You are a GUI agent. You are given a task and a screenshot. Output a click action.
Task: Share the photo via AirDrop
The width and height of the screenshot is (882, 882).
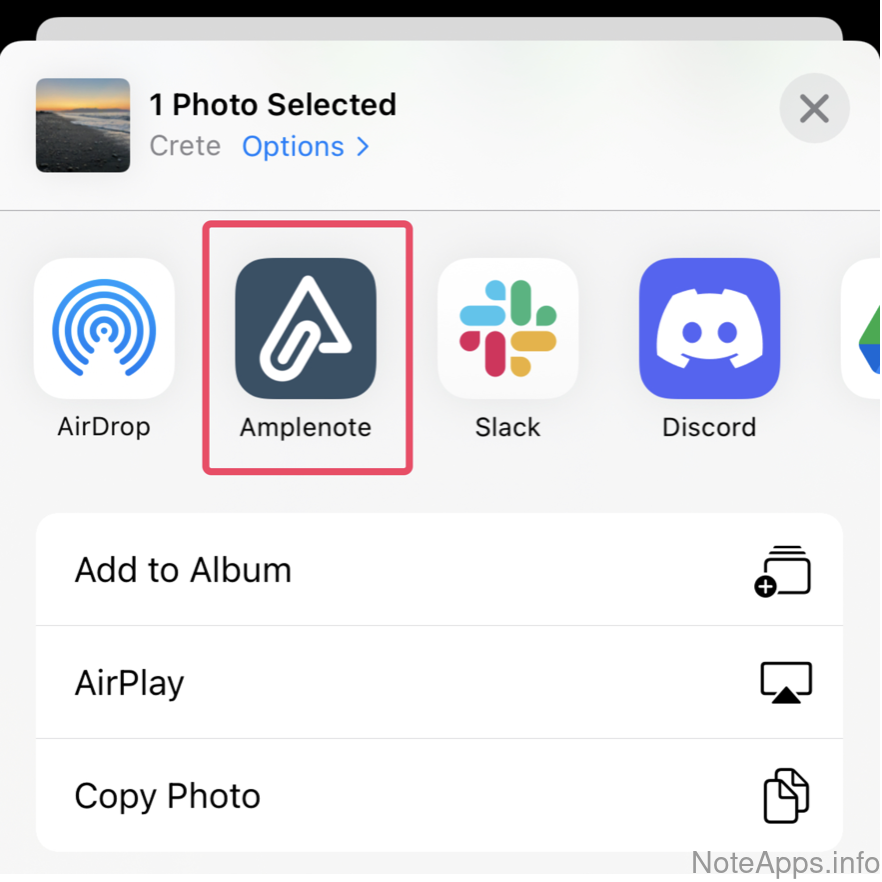pos(104,329)
